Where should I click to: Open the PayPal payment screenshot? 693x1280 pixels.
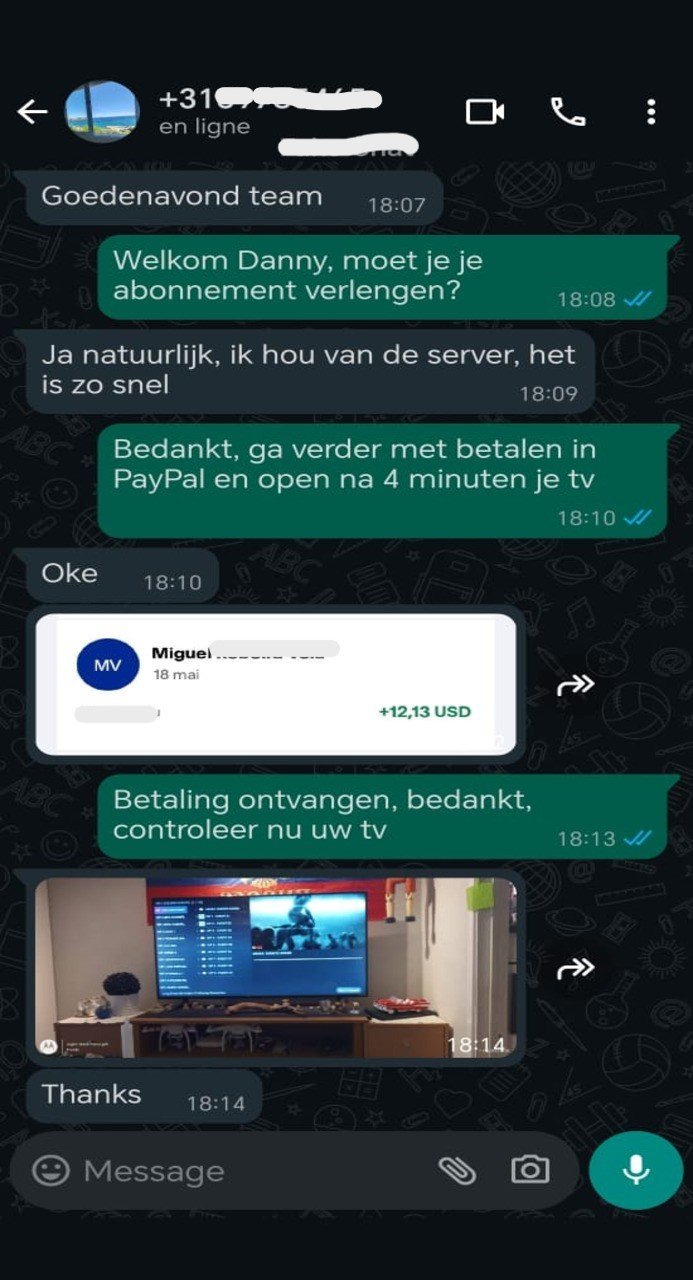(276, 684)
